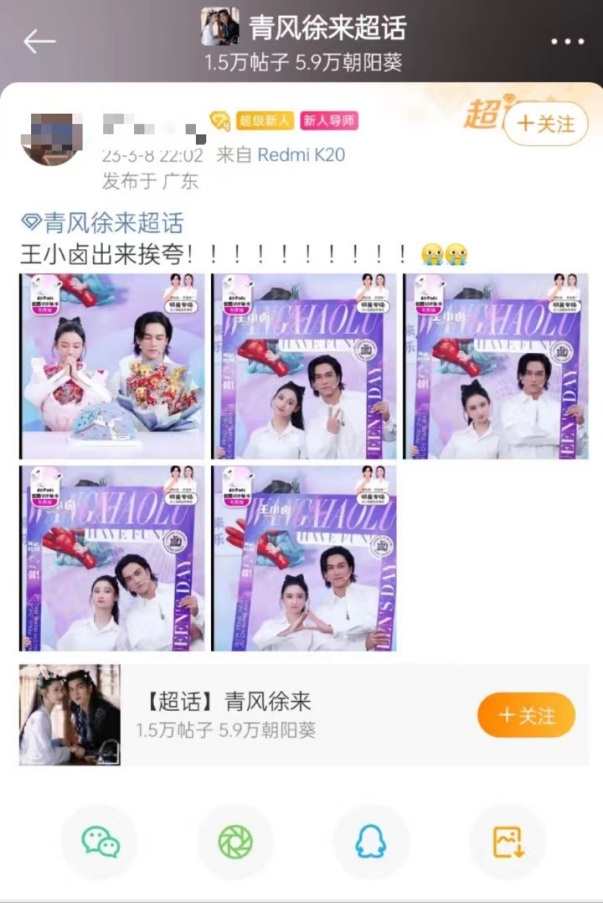This screenshot has width=603, height=903.
Task: Follow the post author with +关注
Action: click(x=546, y=124)
